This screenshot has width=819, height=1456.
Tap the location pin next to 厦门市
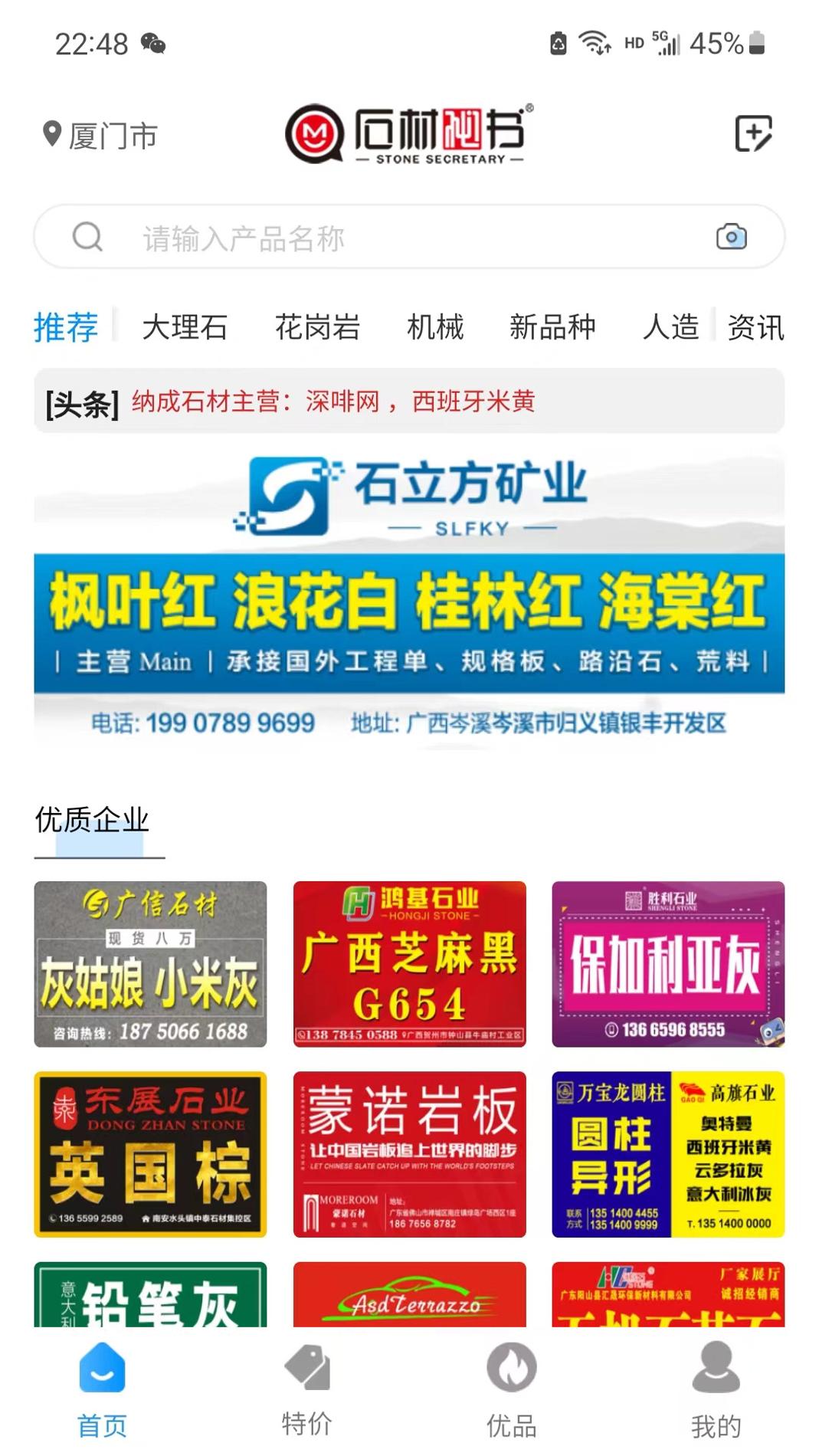click(51, 135)
